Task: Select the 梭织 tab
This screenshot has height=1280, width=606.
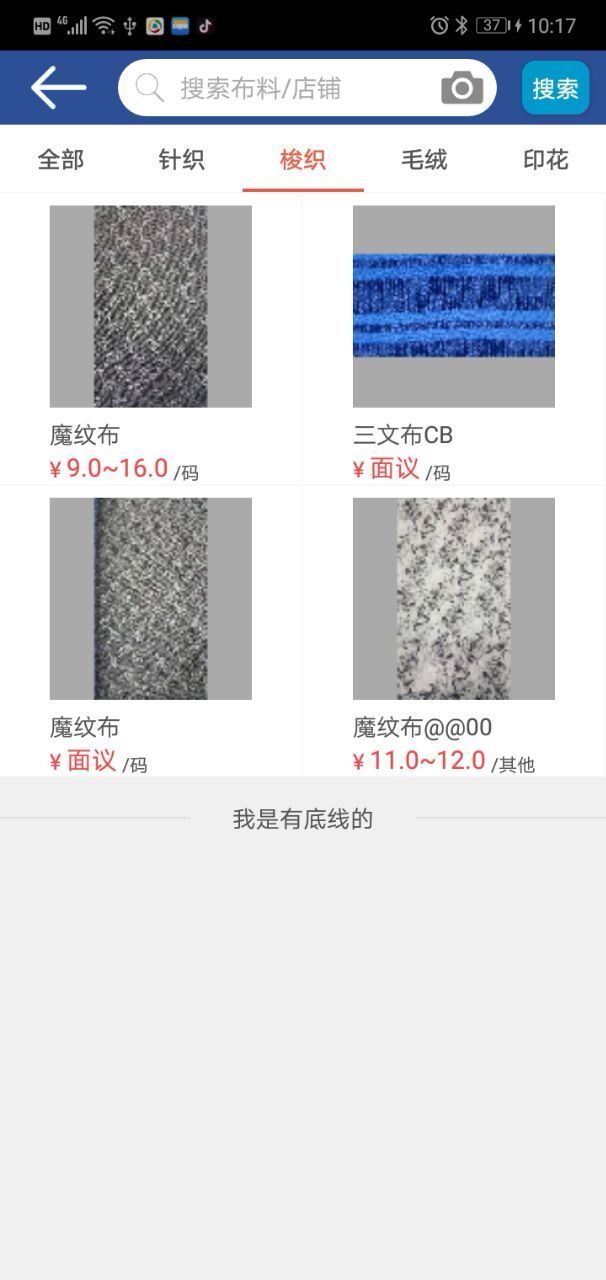Action: [x=303, y=159]
